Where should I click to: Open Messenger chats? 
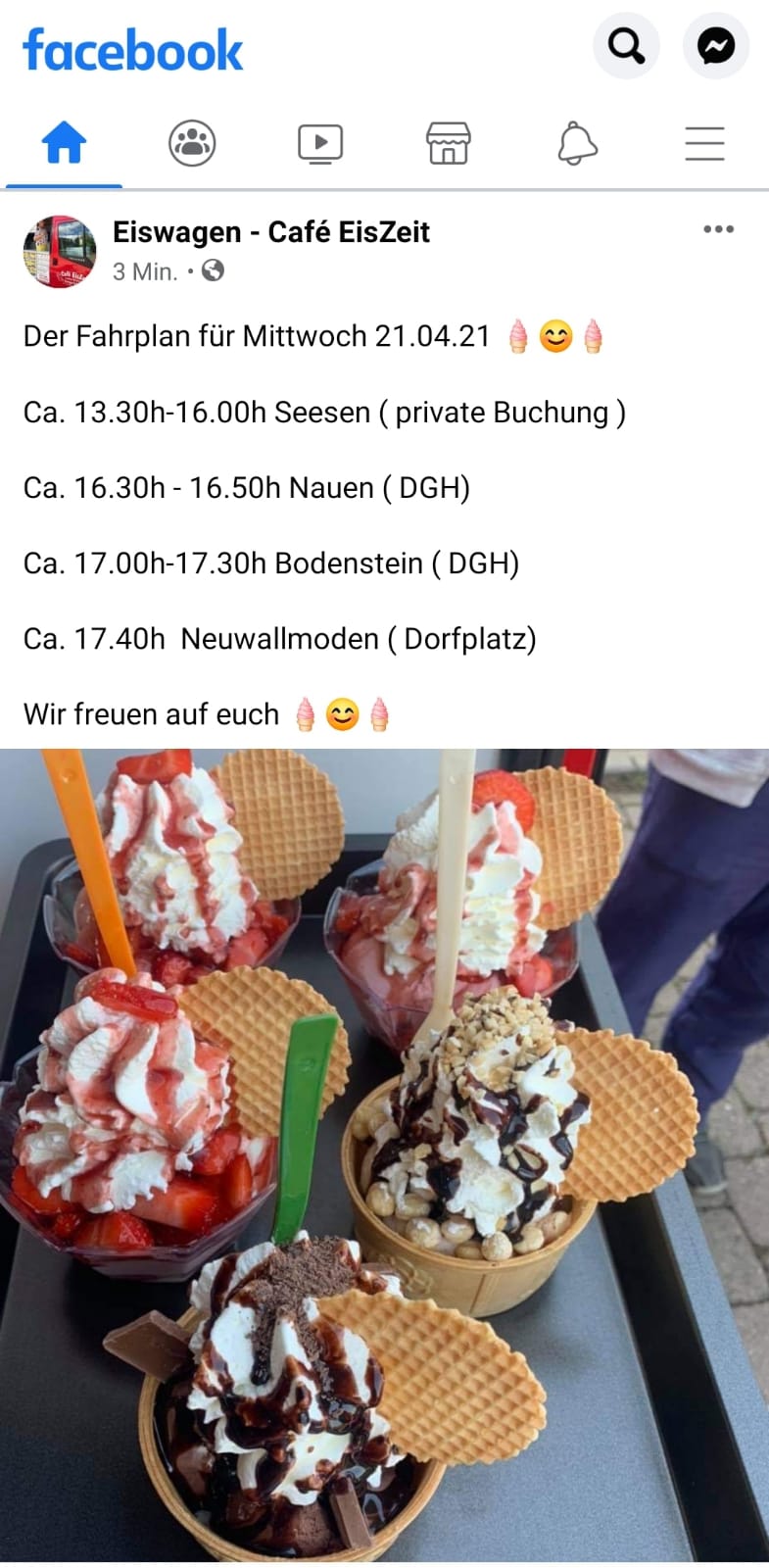pyautogui.click(x=716, y=45)
